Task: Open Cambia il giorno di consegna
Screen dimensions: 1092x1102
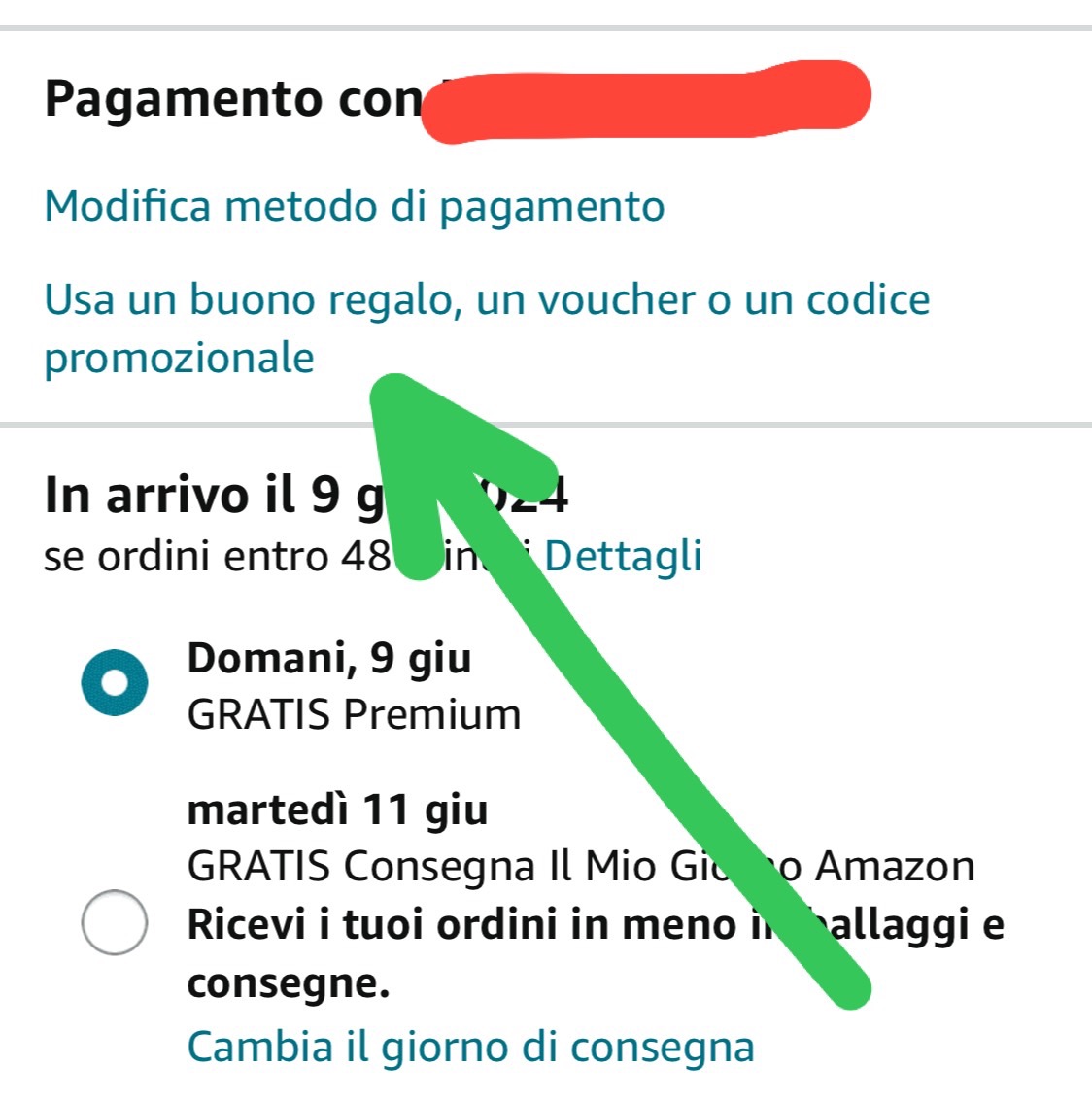Action: 470,1048
